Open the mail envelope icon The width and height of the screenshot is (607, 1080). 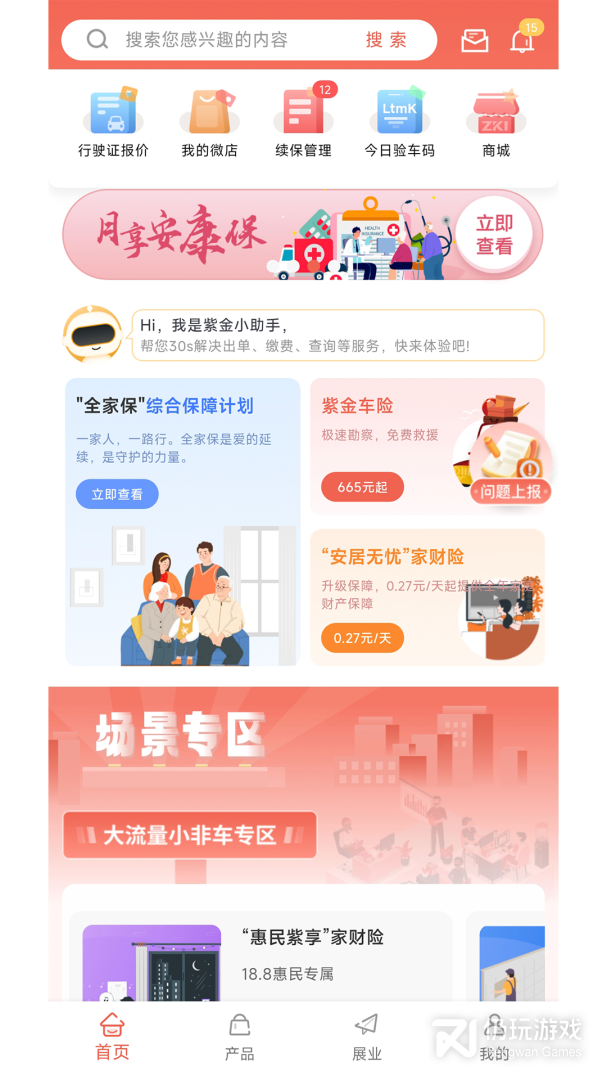(475, 41)
